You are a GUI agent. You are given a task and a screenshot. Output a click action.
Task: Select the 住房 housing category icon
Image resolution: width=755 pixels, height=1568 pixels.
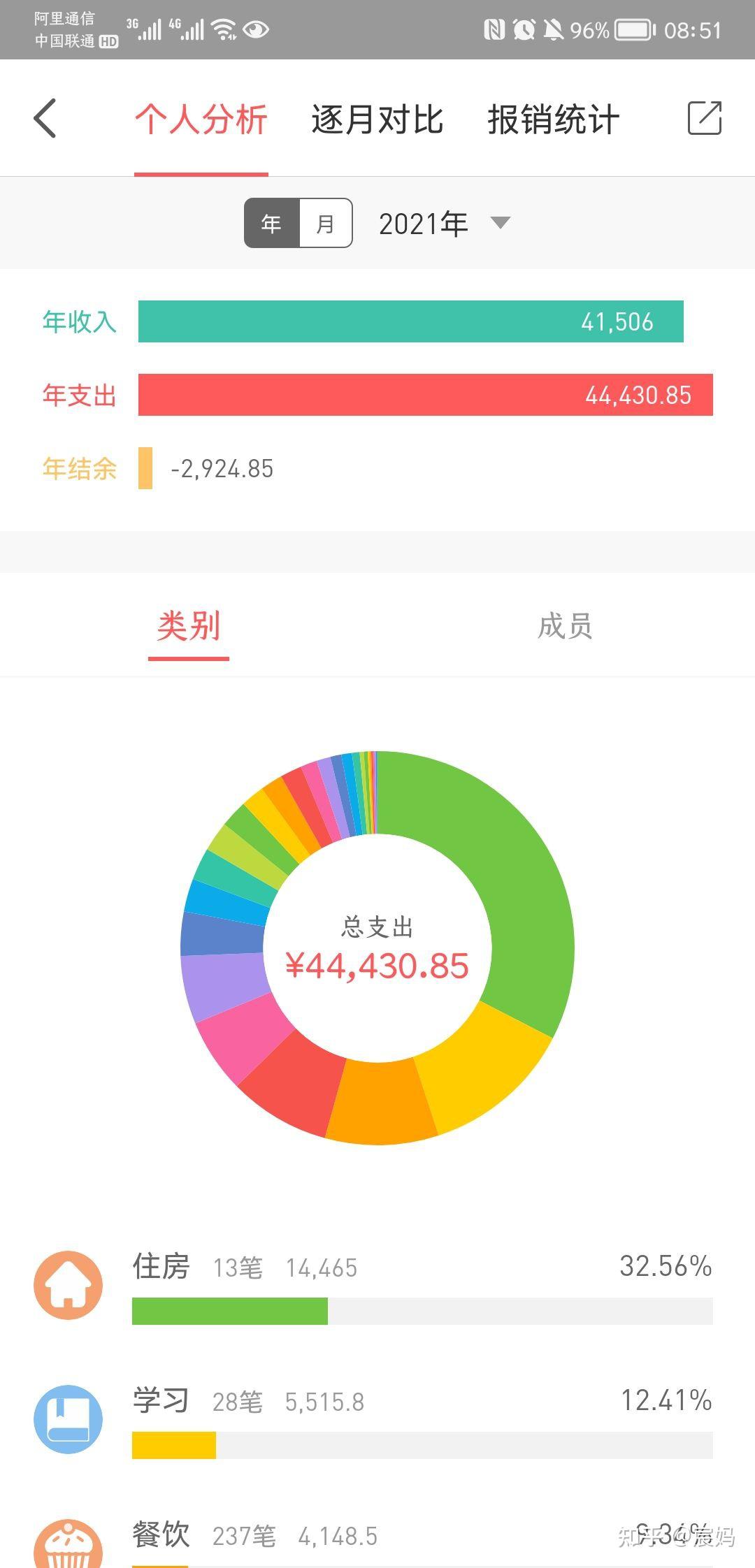click(x=68, y=1284)
